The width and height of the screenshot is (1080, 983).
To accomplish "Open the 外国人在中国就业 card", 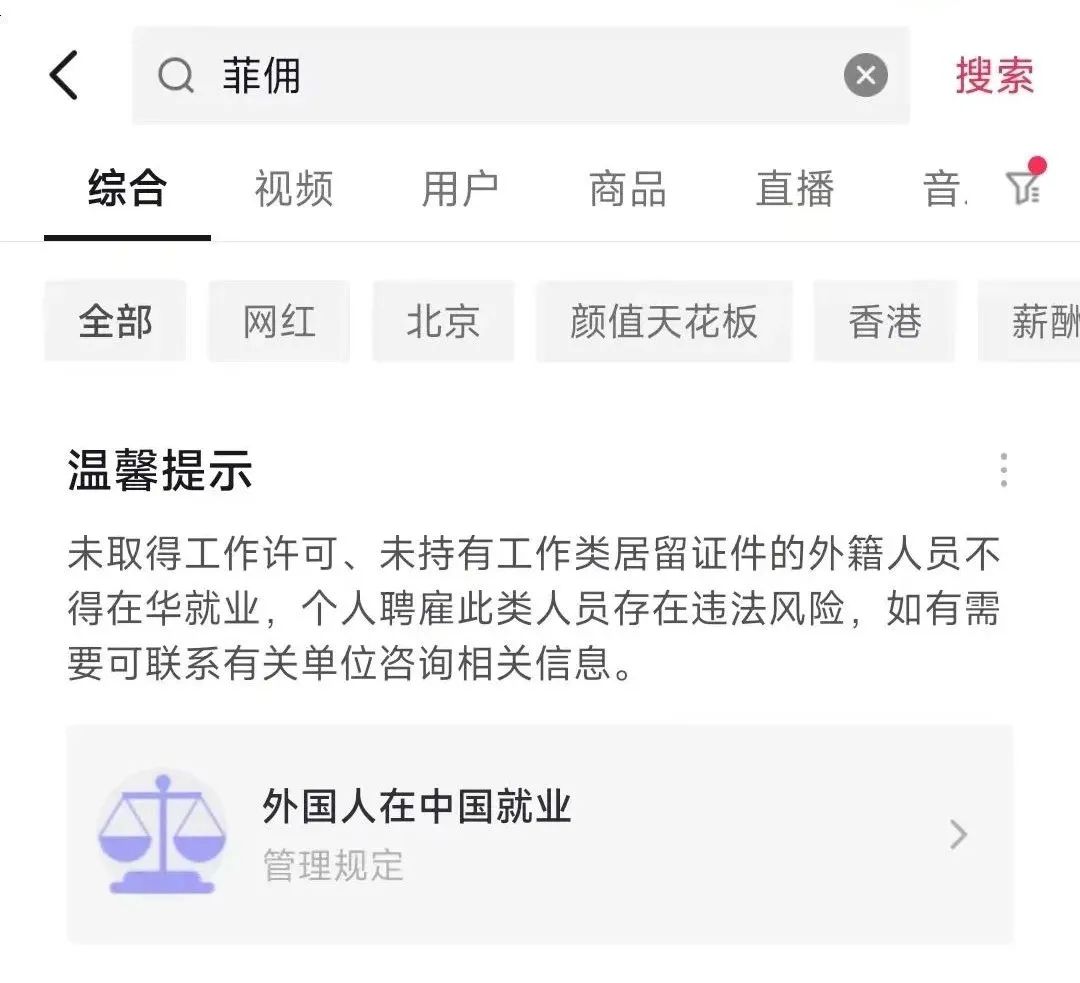I will [540, 834].
